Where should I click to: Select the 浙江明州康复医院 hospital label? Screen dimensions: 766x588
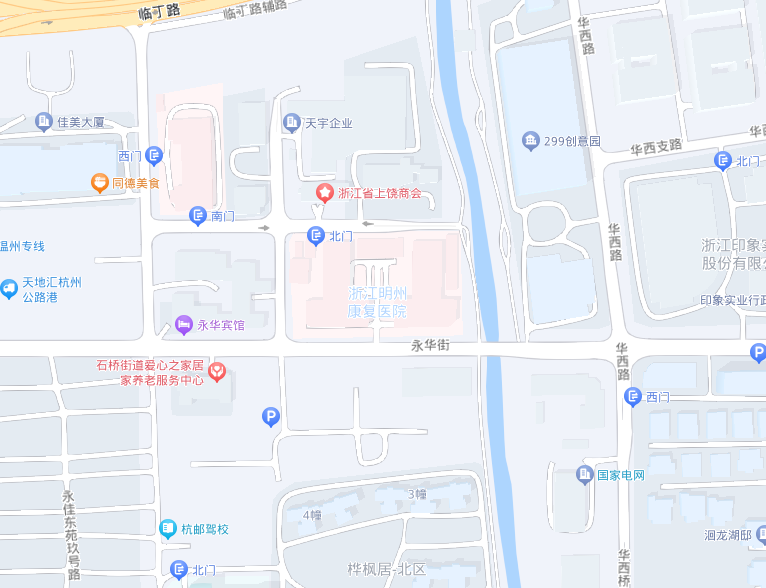click(x=378, y=302)
